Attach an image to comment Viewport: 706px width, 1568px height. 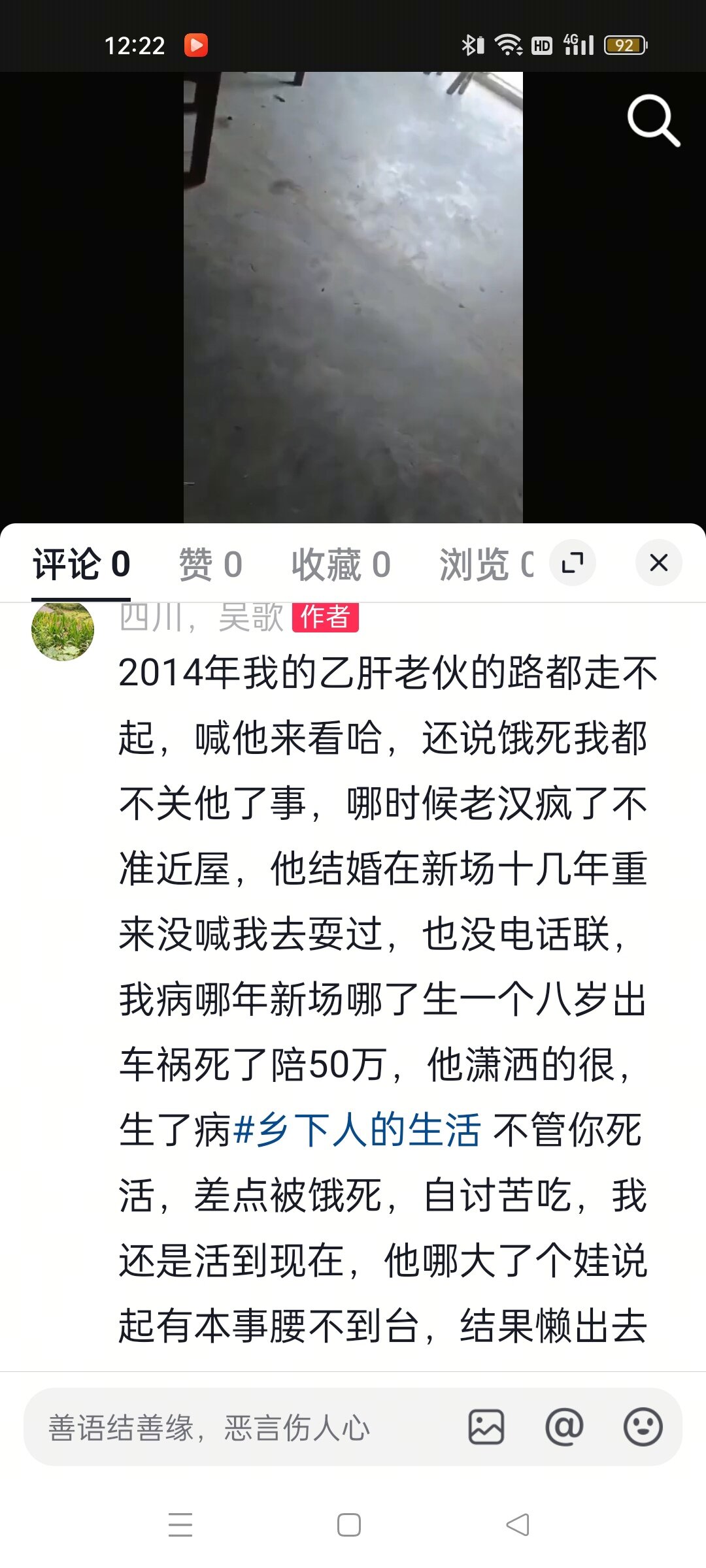(x=486, y=1427)
